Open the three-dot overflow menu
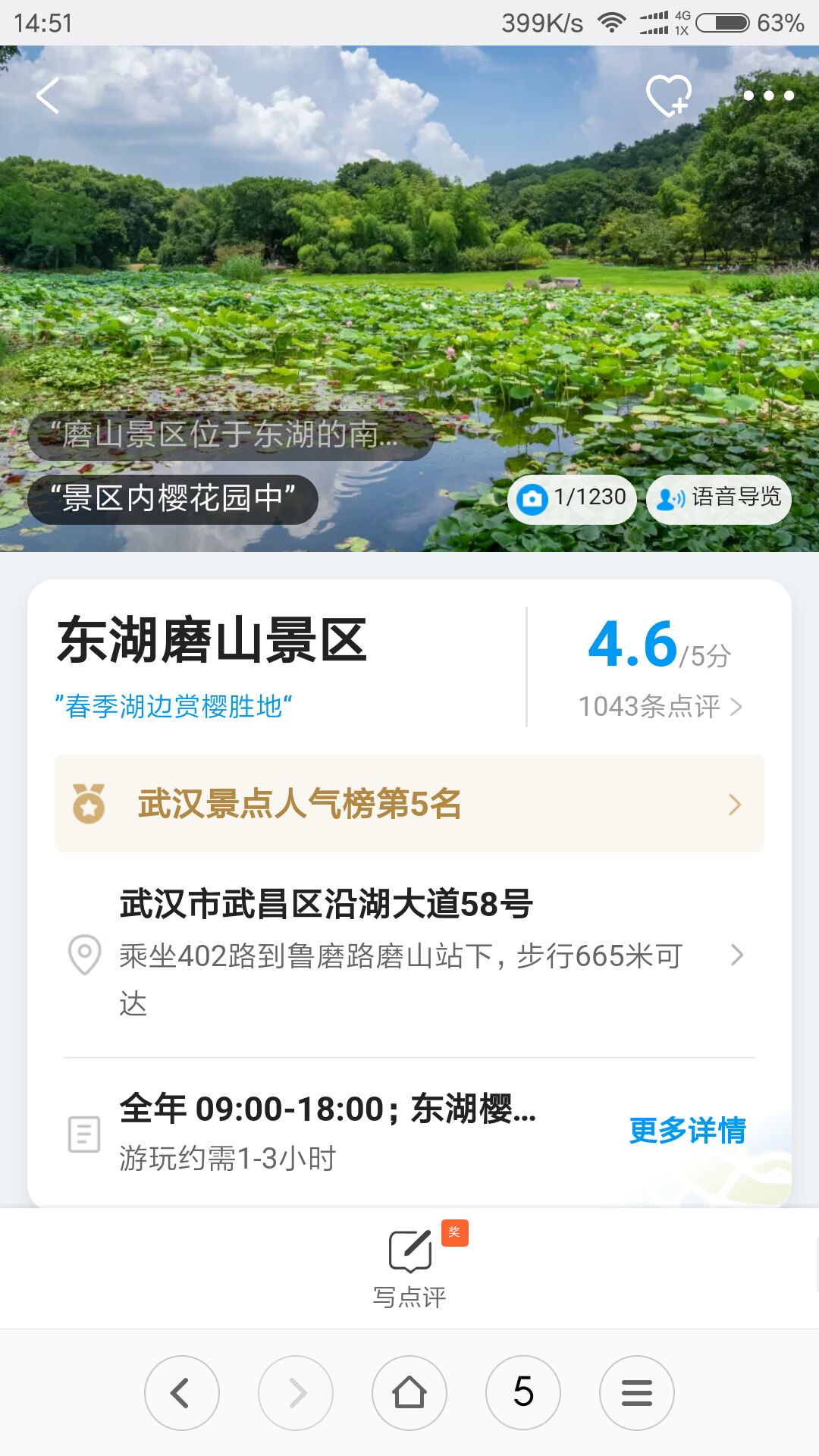This screenshot has height=1456, width=819. 768,96
